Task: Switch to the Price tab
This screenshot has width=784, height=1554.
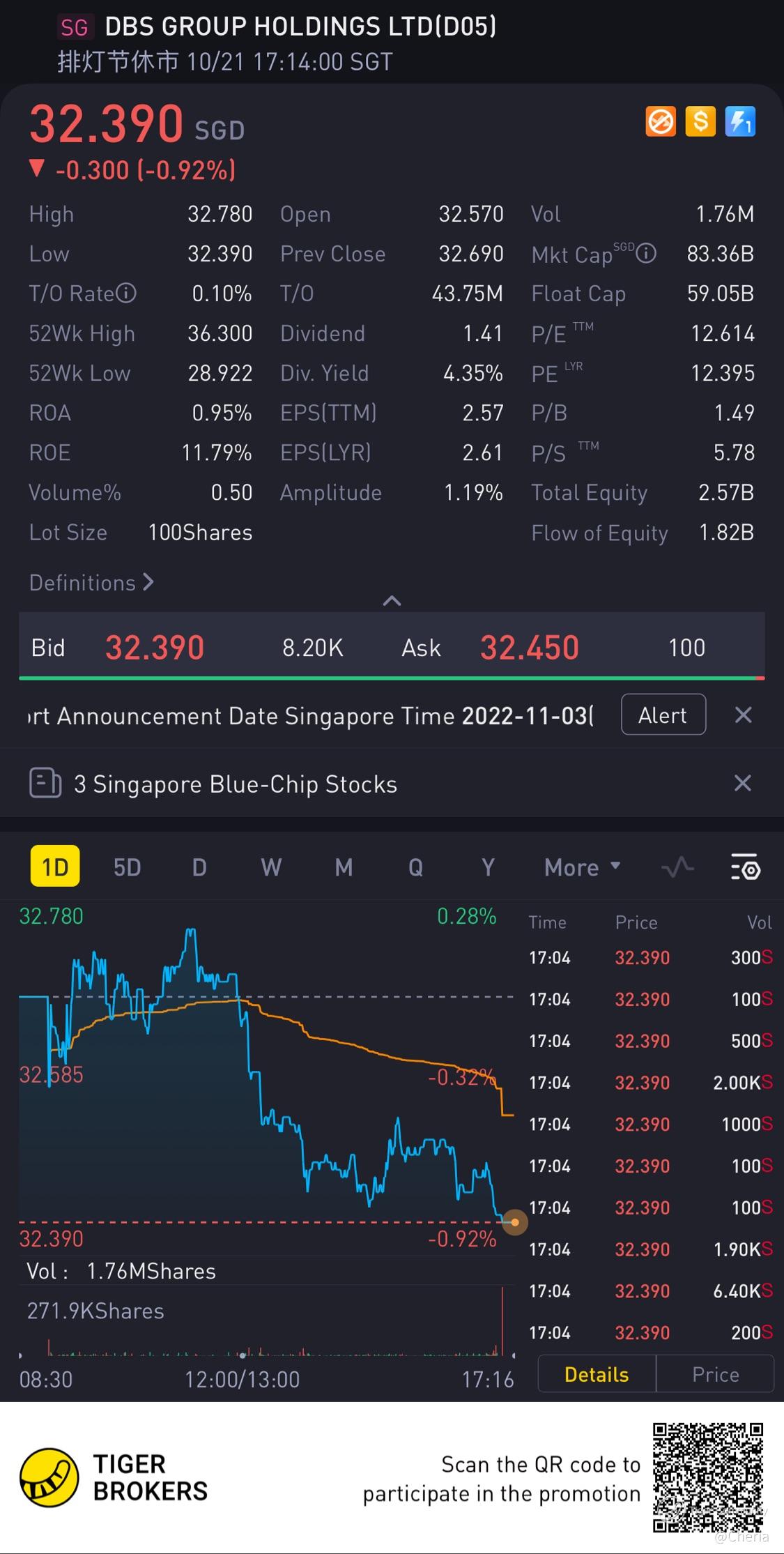Action: pos(715,1374)
